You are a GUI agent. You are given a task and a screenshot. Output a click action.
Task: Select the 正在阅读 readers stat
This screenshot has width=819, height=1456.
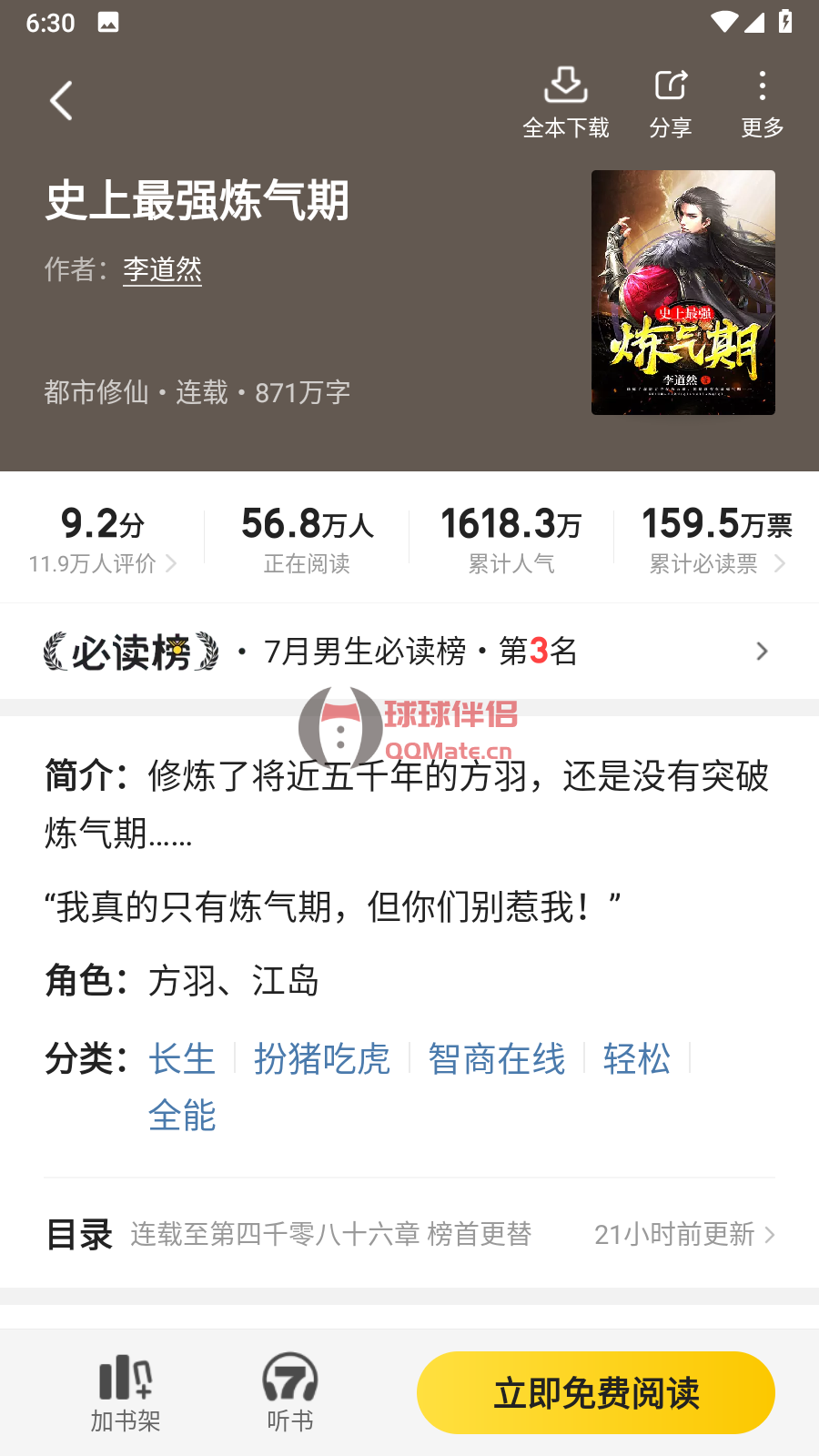point(307,537)
